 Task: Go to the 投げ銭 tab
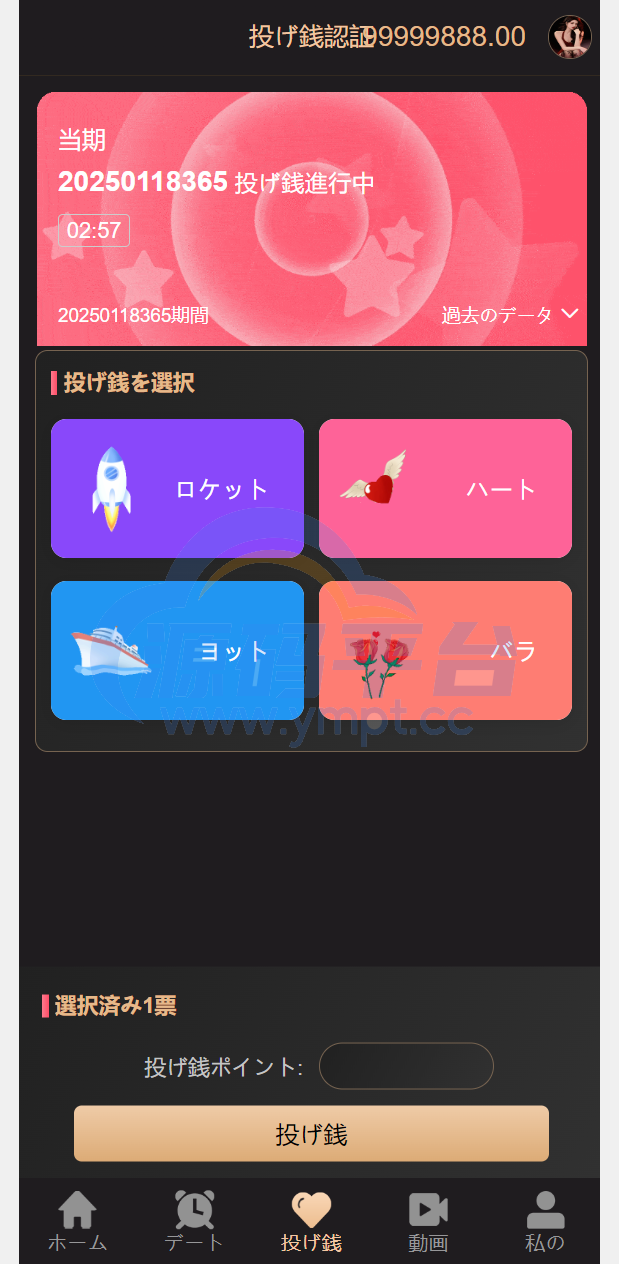click(311, 1222)
